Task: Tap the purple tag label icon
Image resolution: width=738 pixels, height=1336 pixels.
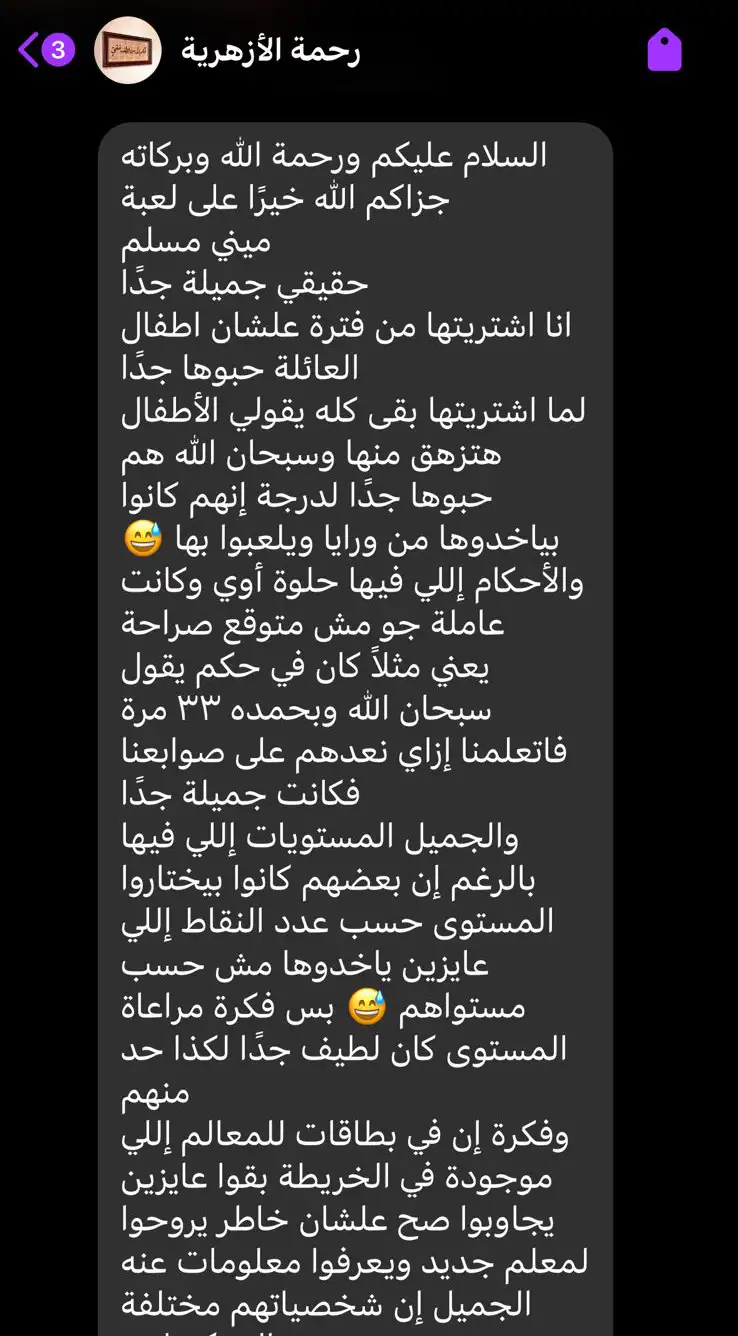Action: coord(664,49)
